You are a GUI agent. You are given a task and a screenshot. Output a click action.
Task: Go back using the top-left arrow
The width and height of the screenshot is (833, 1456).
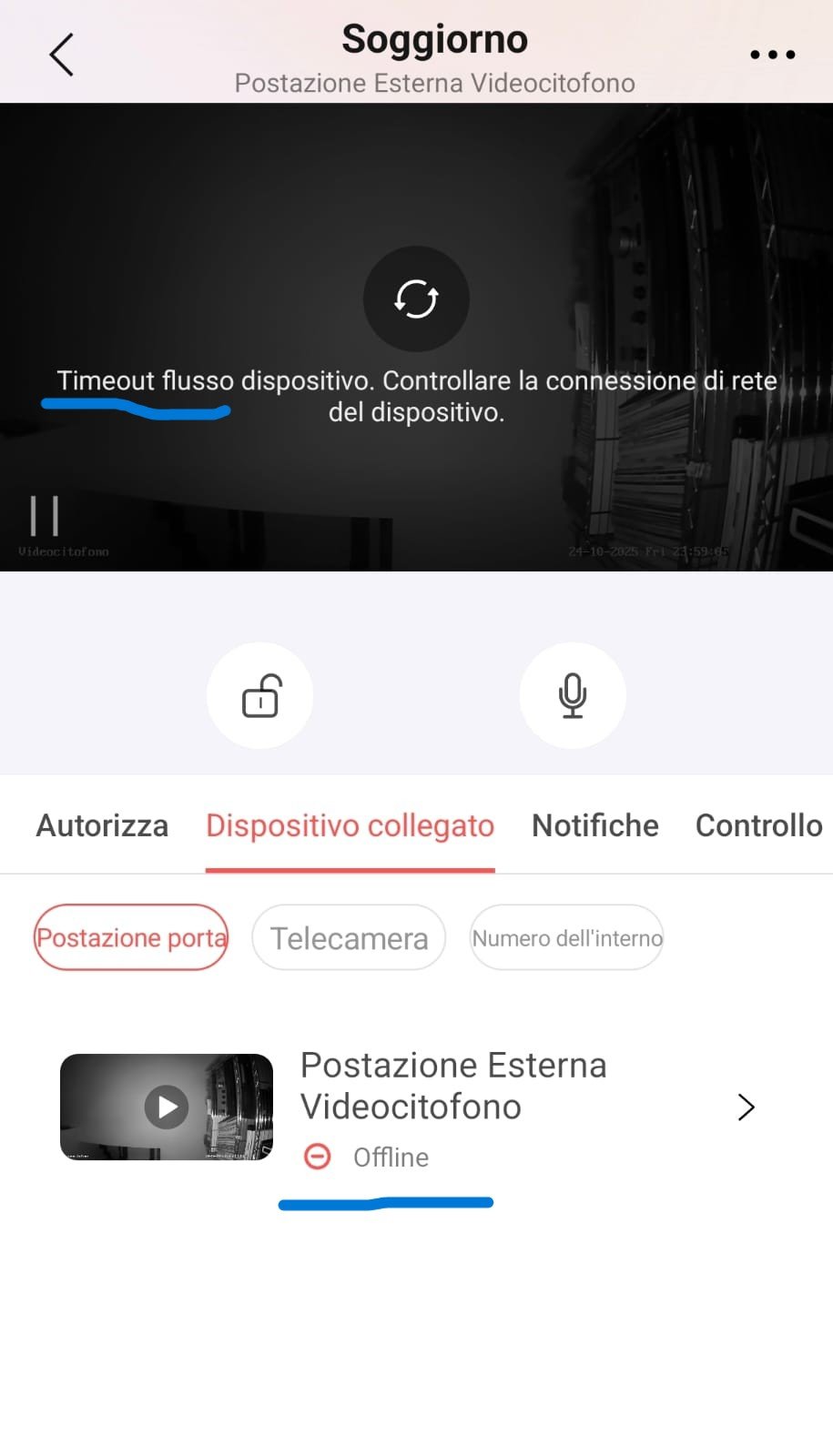click(61, 56)
